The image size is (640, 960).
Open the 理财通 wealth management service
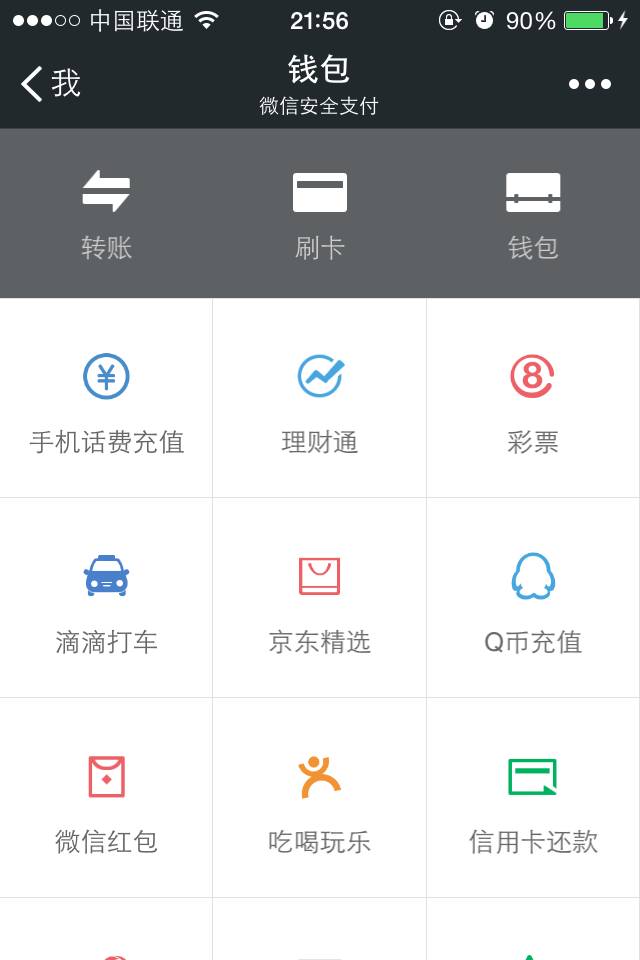click(x=320, y=399)
